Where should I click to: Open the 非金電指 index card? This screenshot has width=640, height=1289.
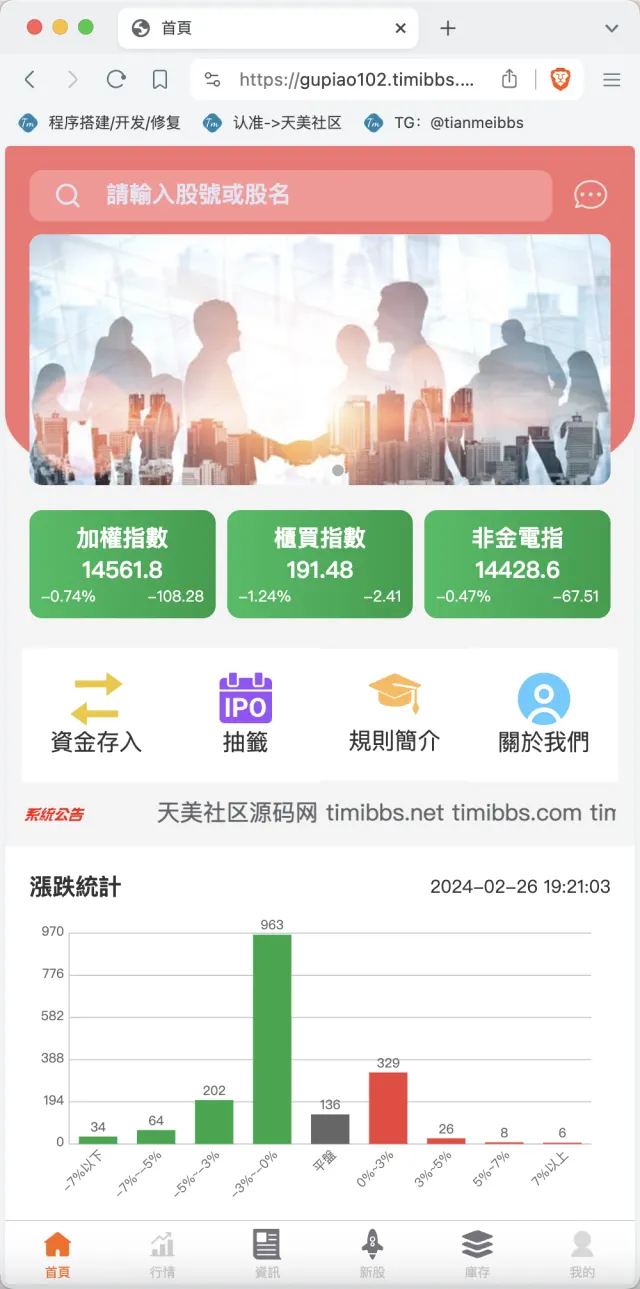tap(517, 564)
